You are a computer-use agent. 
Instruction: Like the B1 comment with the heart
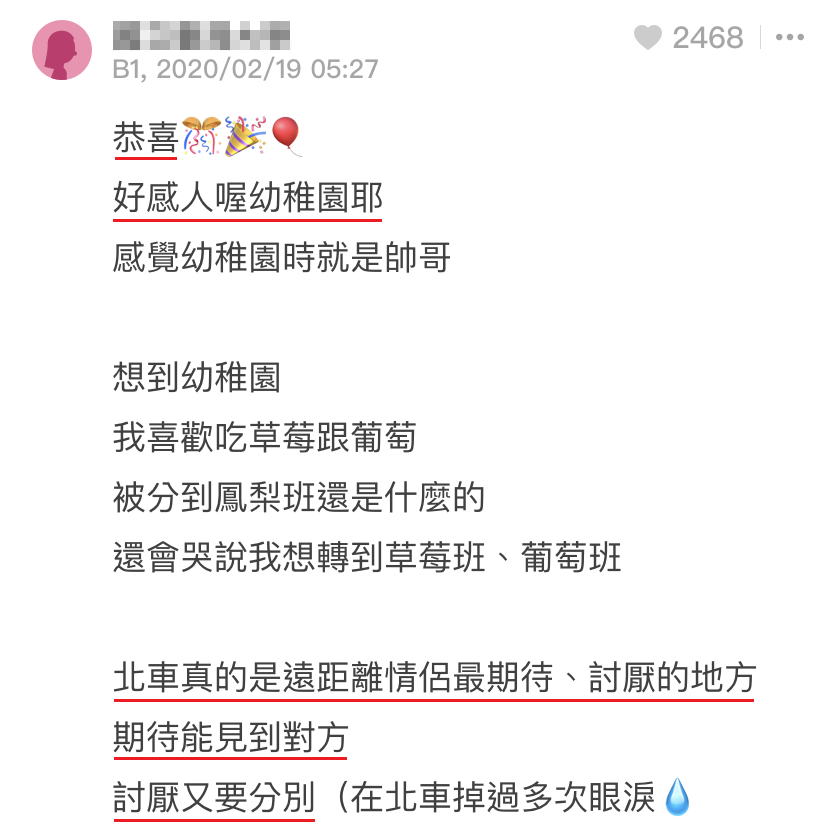pos(648,38)
